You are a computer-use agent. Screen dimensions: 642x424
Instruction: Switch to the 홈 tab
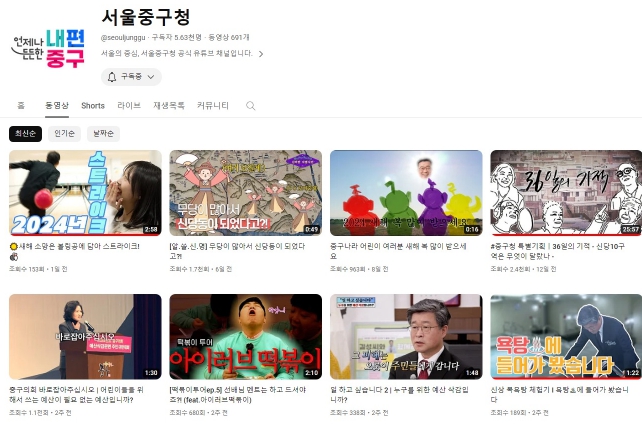click(21, 105)
